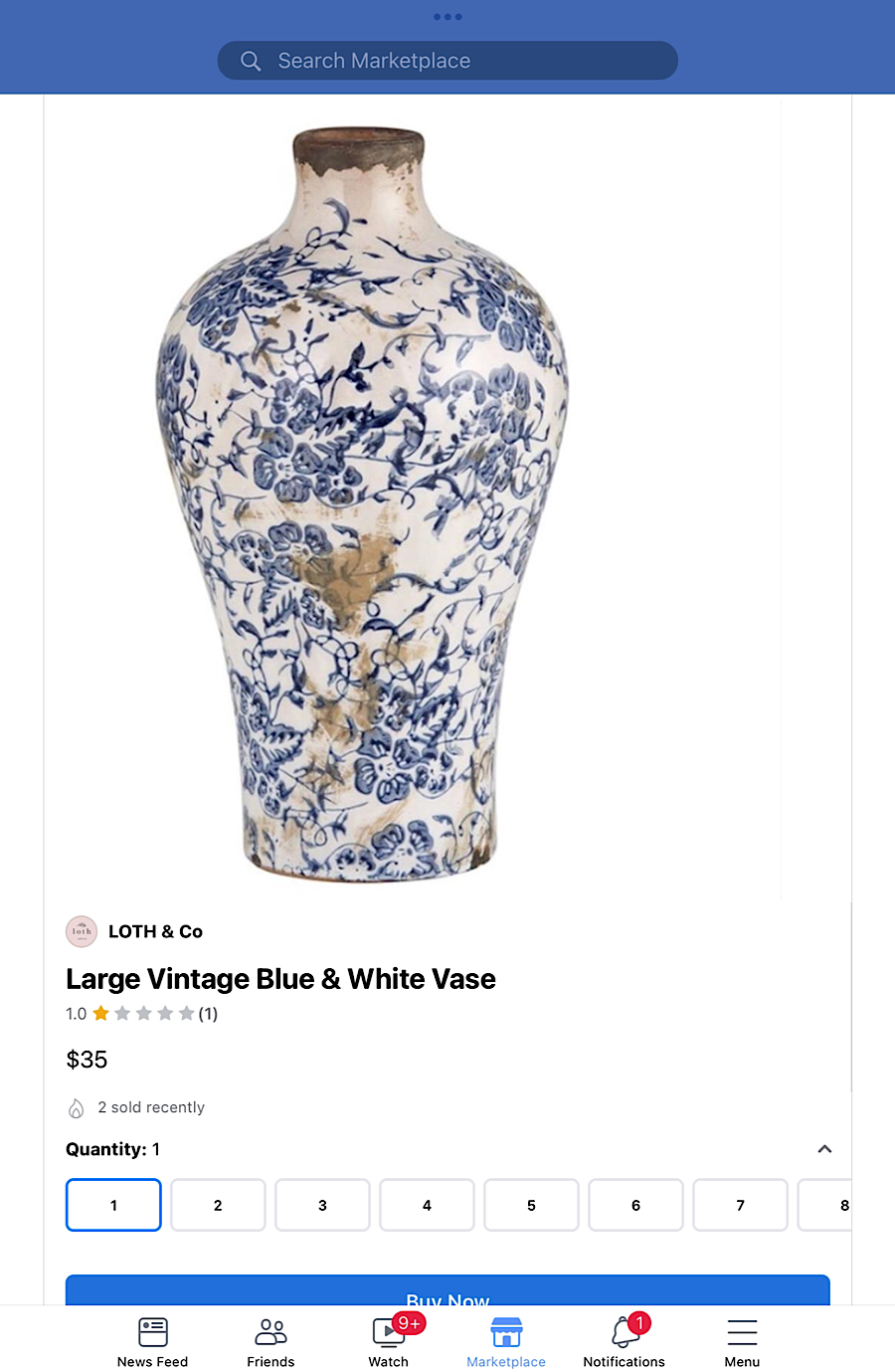
Task: Open the Menu tab
Action: [742, 1341]
